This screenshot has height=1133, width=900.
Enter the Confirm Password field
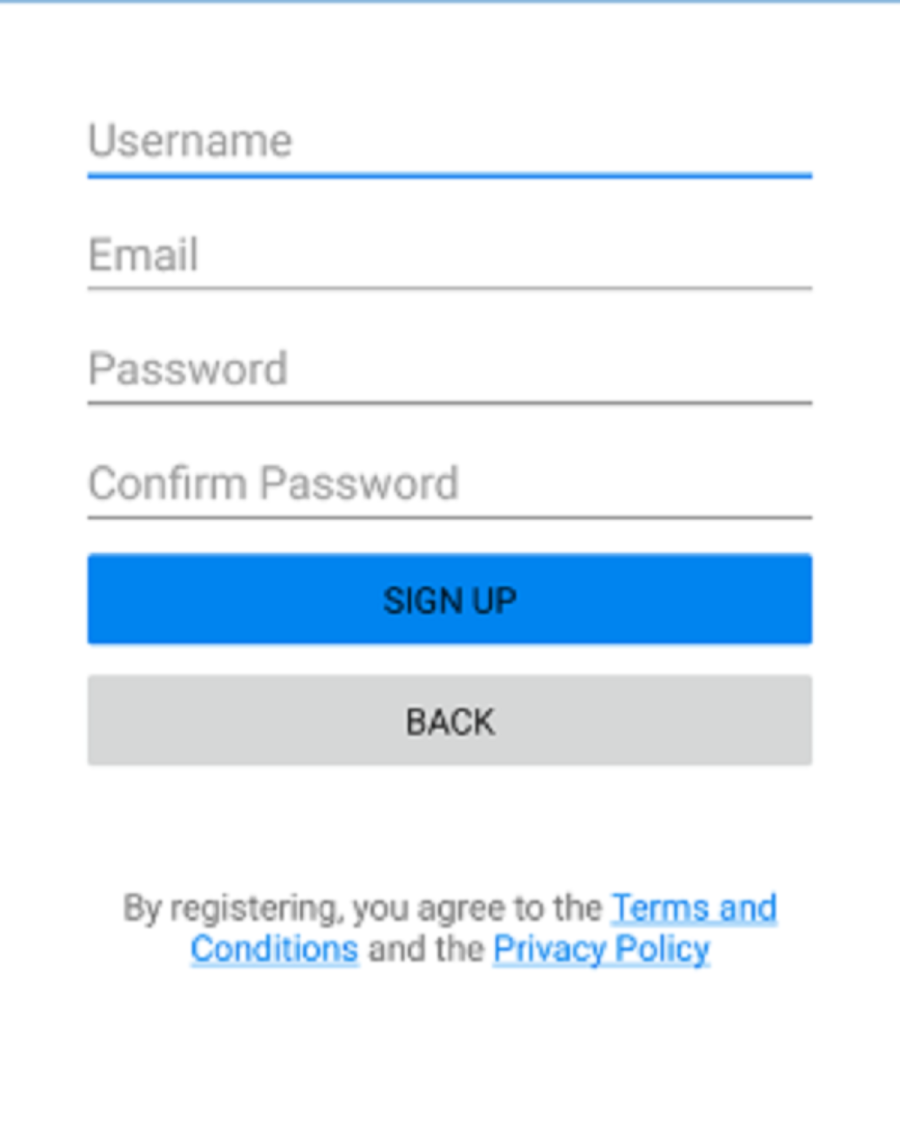tap(449, 484)
